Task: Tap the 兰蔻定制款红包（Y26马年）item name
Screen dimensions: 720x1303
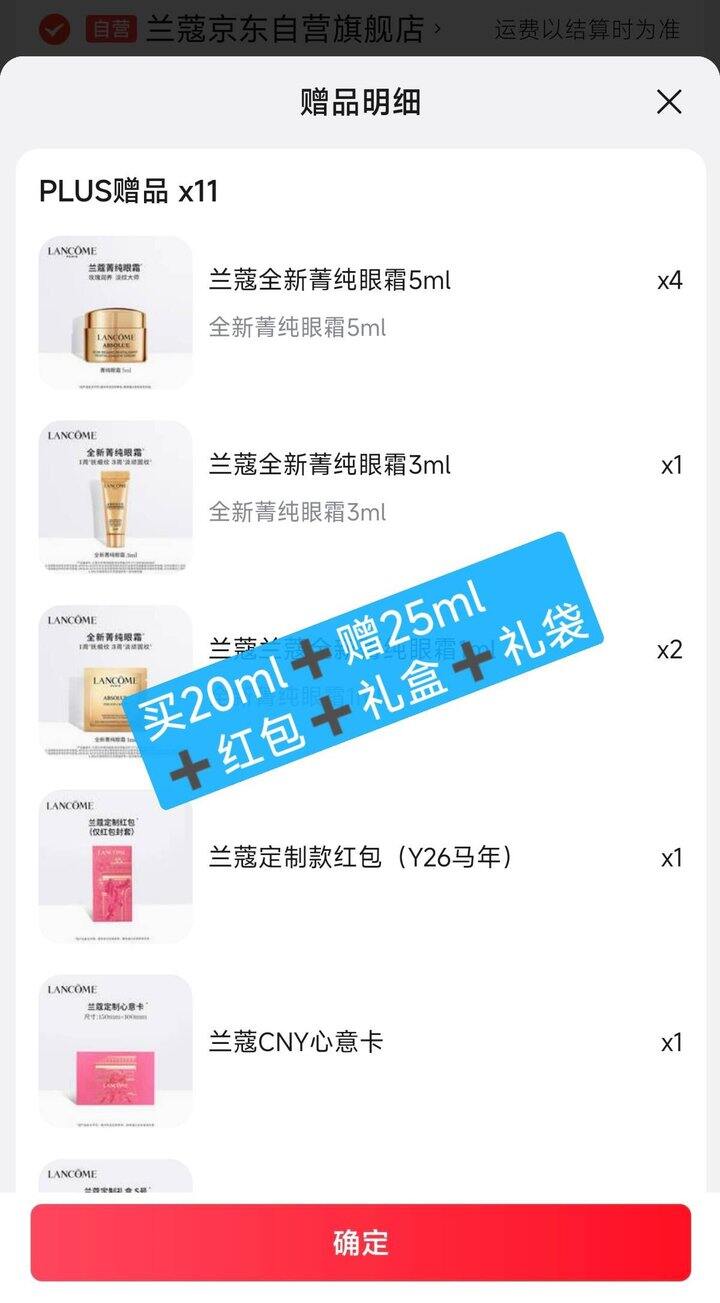Action: (x=360, y=857)
